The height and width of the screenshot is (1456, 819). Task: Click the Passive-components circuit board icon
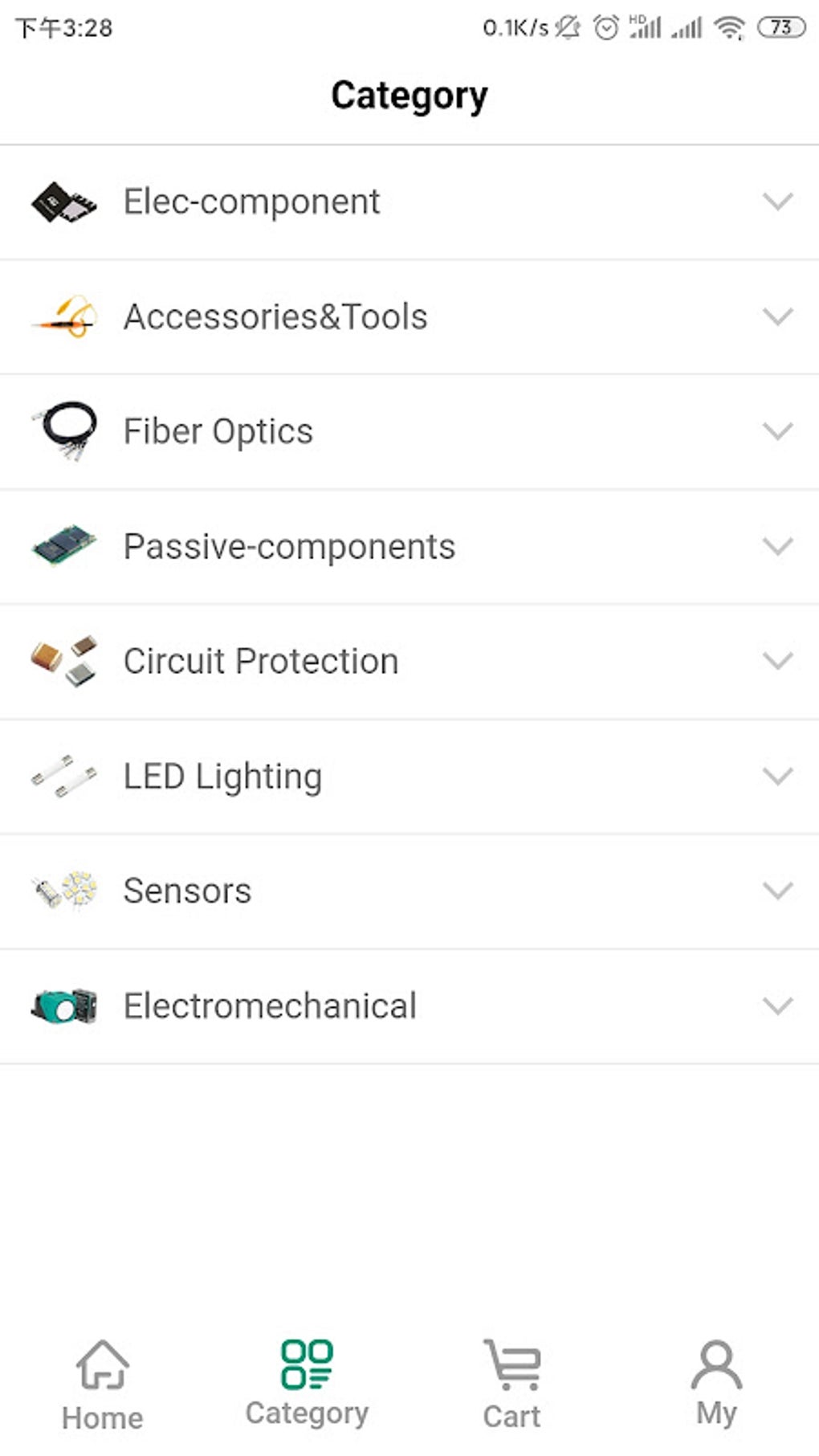point(65,546)
